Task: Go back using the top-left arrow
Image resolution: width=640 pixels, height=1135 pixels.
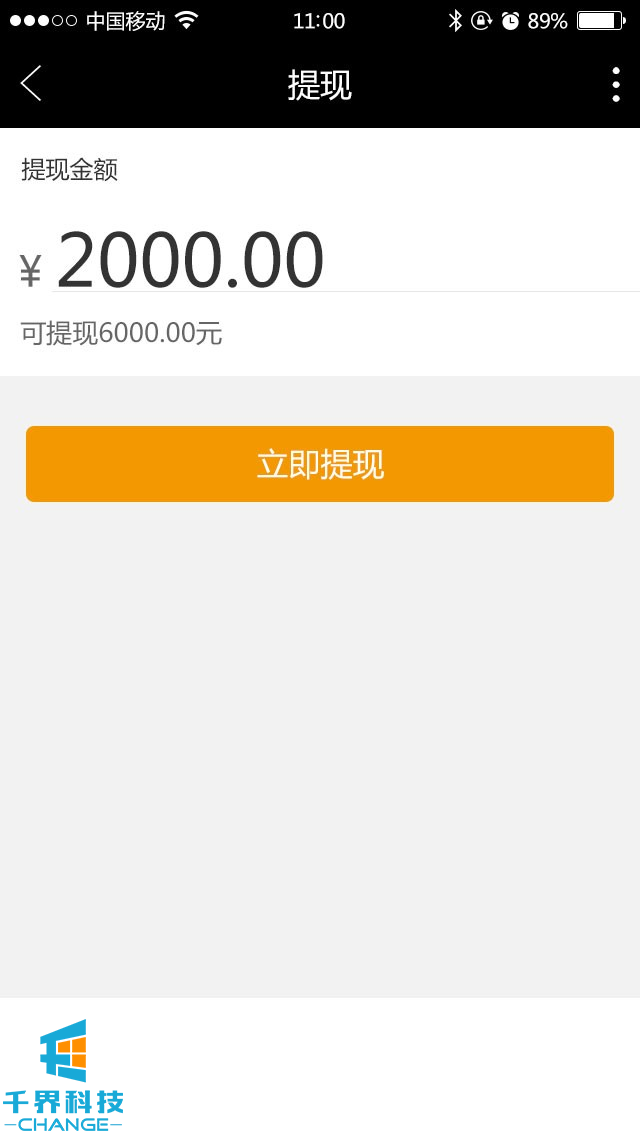Action: [x=31, y=84]
